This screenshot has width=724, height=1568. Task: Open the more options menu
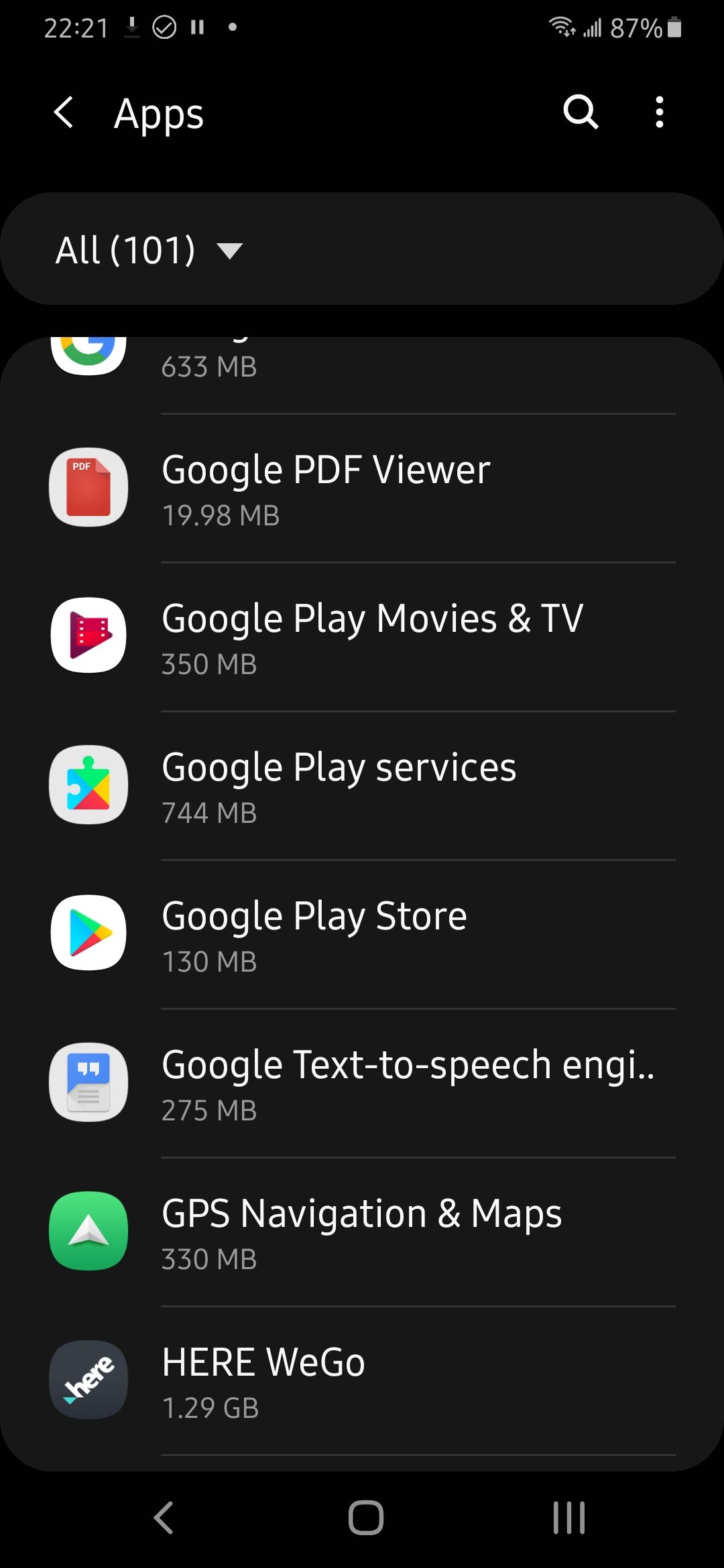click(x=660, y=112)
